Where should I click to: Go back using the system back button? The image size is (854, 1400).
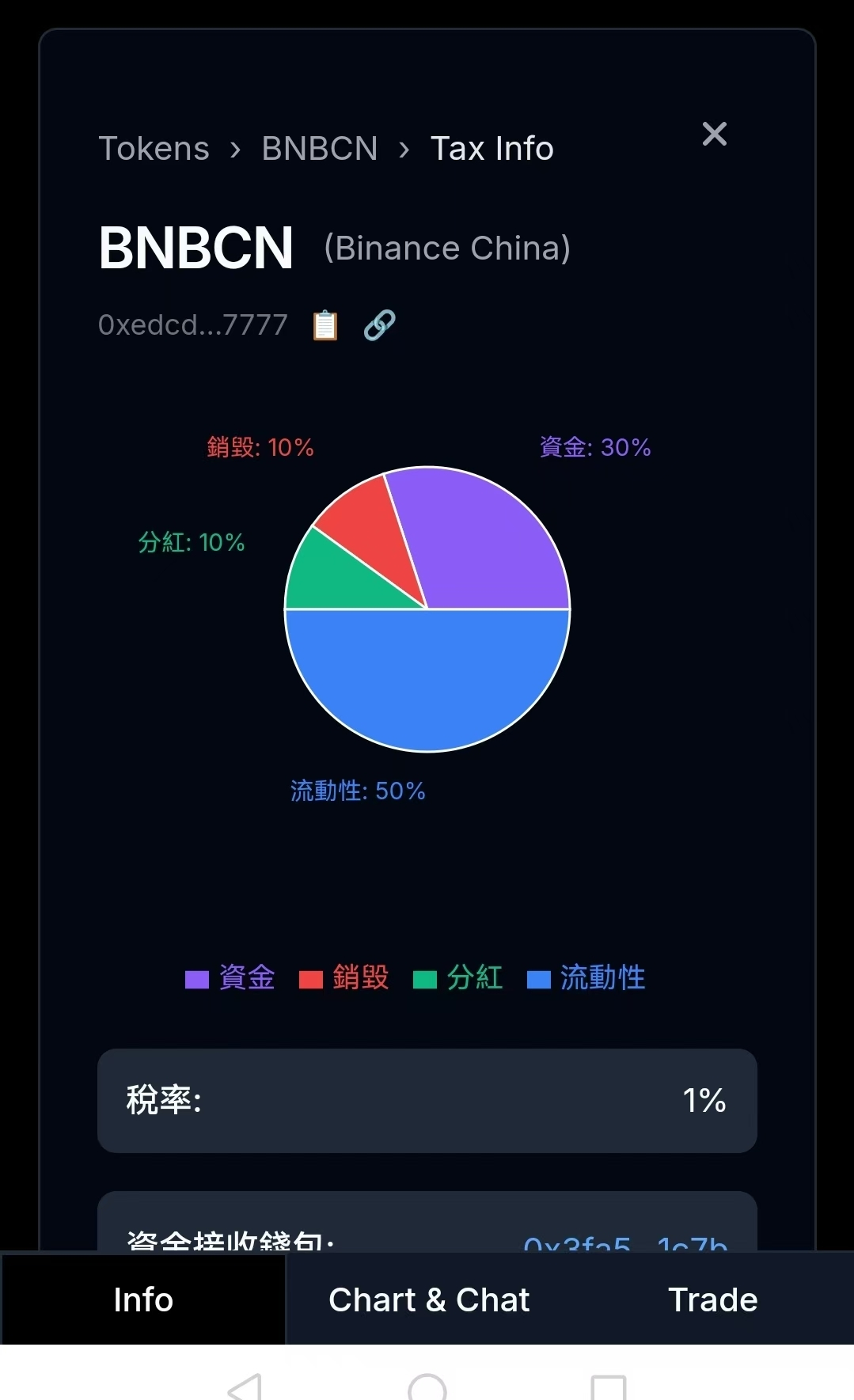[x=245, y=1387]
